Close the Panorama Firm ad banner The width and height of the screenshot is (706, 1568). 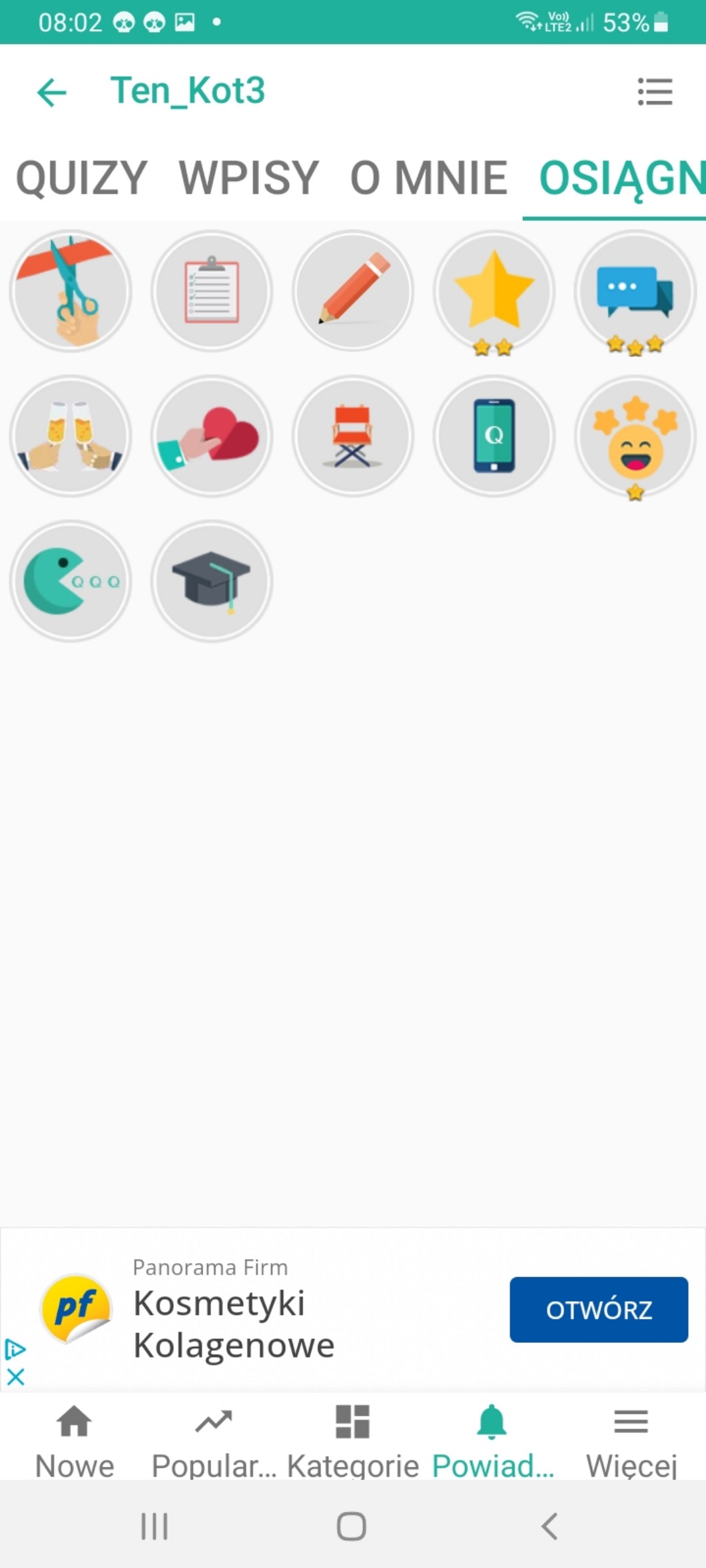[x=15, y=1376]
